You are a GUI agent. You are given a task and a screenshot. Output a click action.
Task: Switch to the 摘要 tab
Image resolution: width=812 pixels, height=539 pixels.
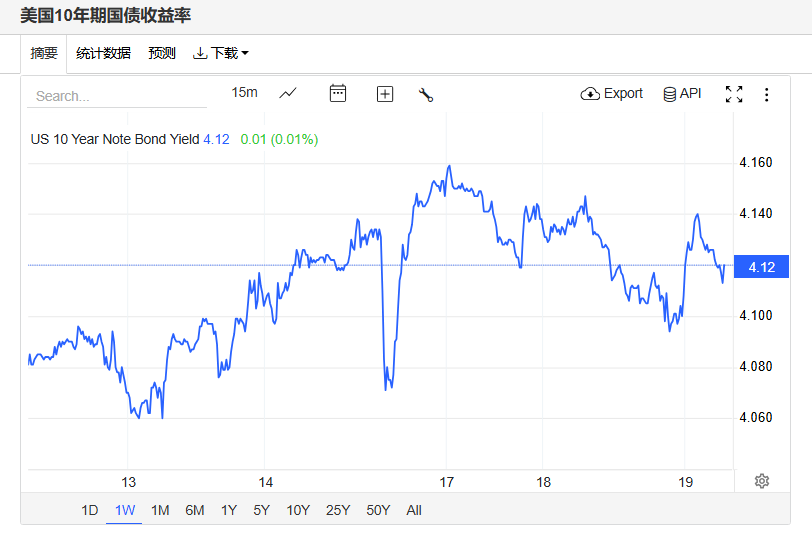44,53
